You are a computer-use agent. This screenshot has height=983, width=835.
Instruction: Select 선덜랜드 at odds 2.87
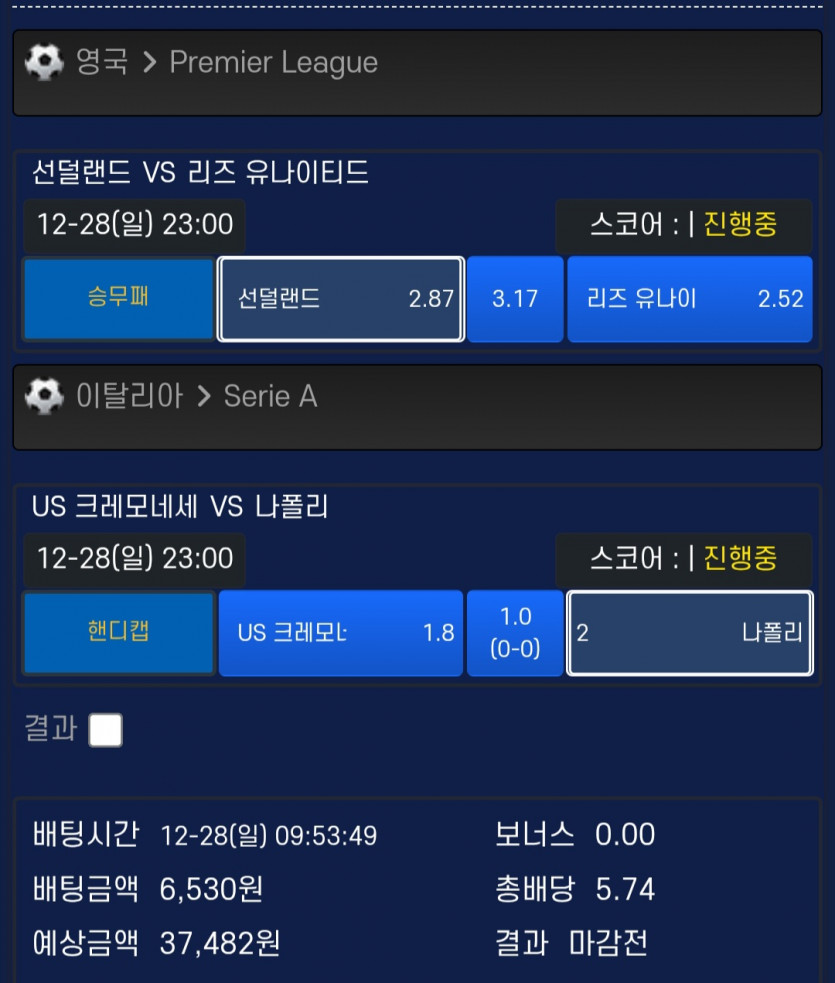click(x=340, y=299)
